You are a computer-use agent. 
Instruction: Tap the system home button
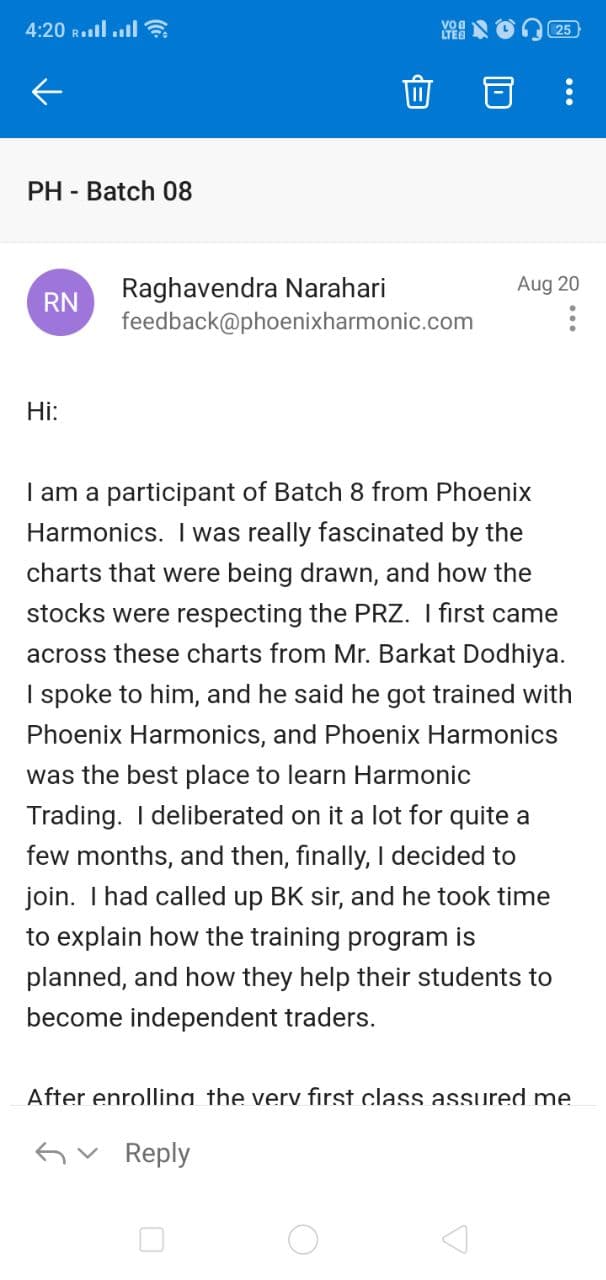pos(303,1240)
